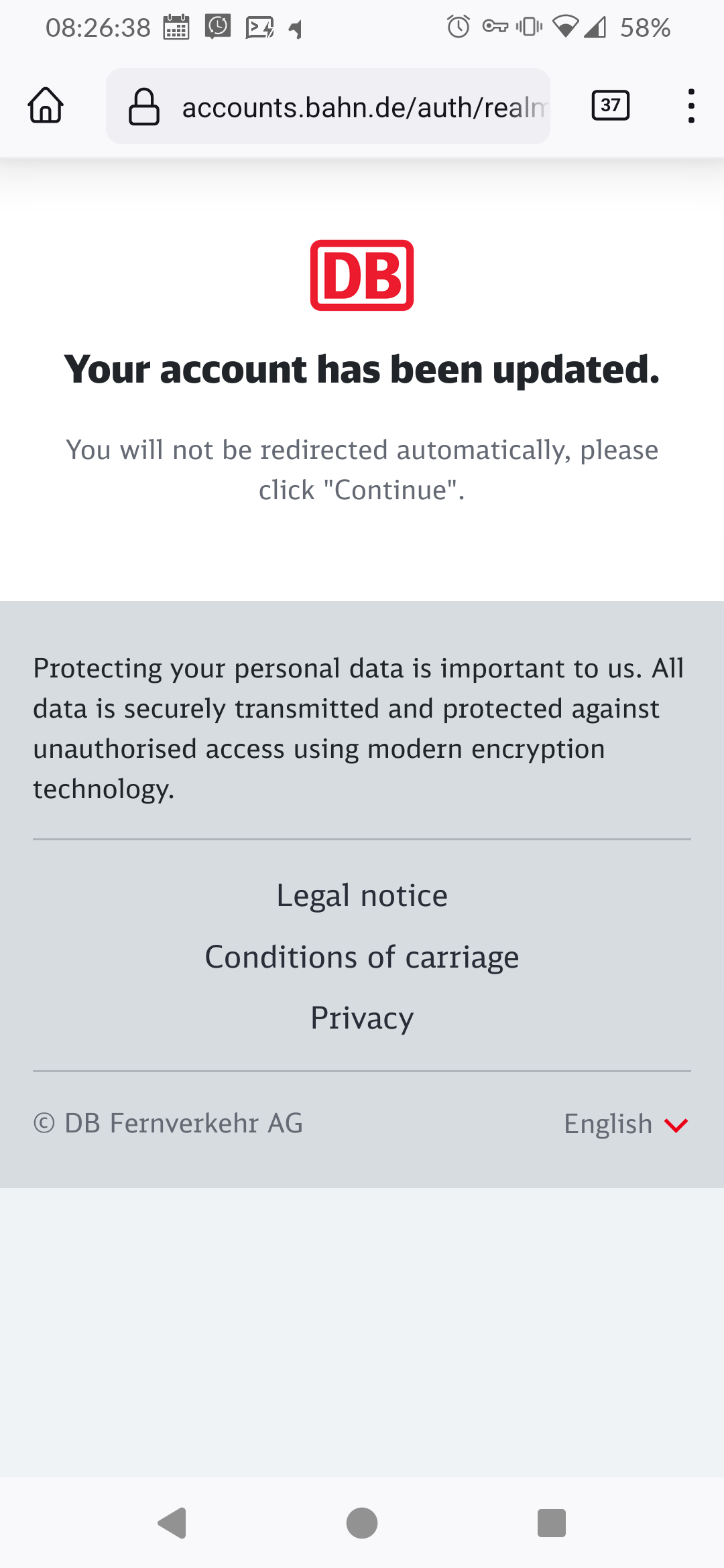This screenshot has width=724, height=1568.
Task: Open Conditions of carriage
Action: pos(362,957)
